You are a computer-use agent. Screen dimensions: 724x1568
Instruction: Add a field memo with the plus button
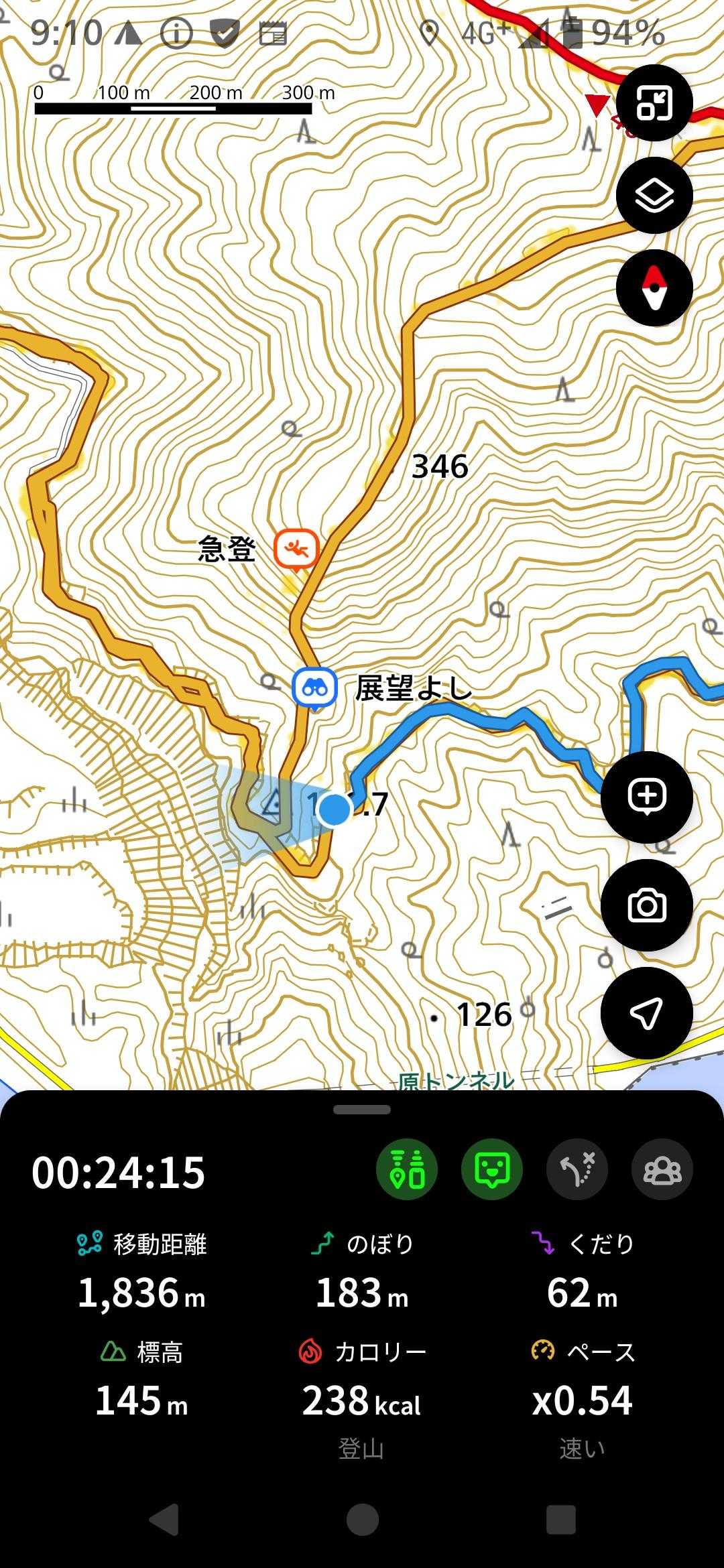[646, 797]
